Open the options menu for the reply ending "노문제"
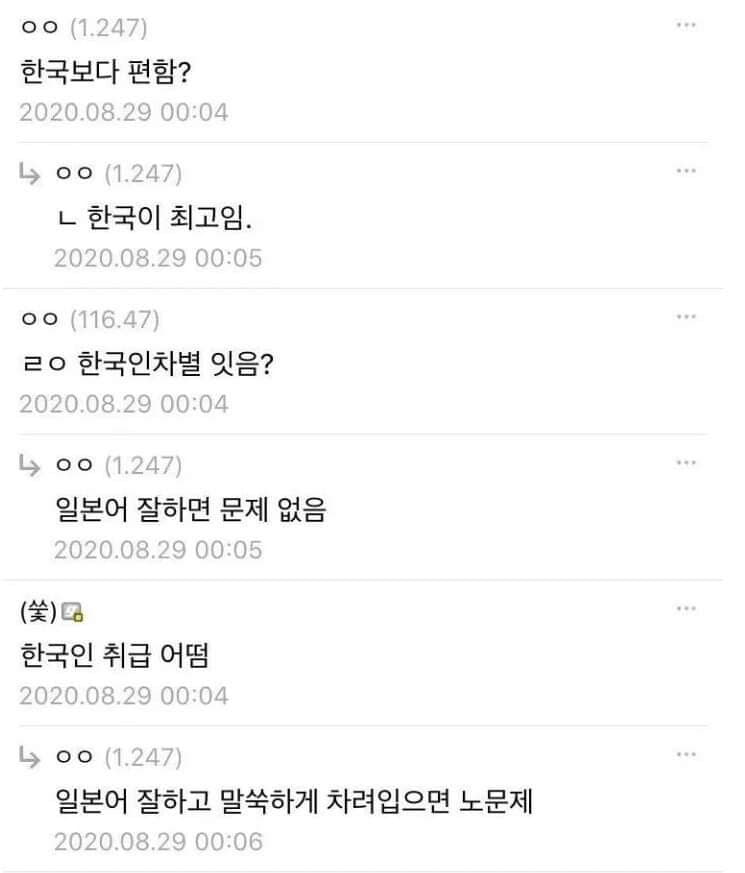Viewport: 745px width, 873px height. 685,754
